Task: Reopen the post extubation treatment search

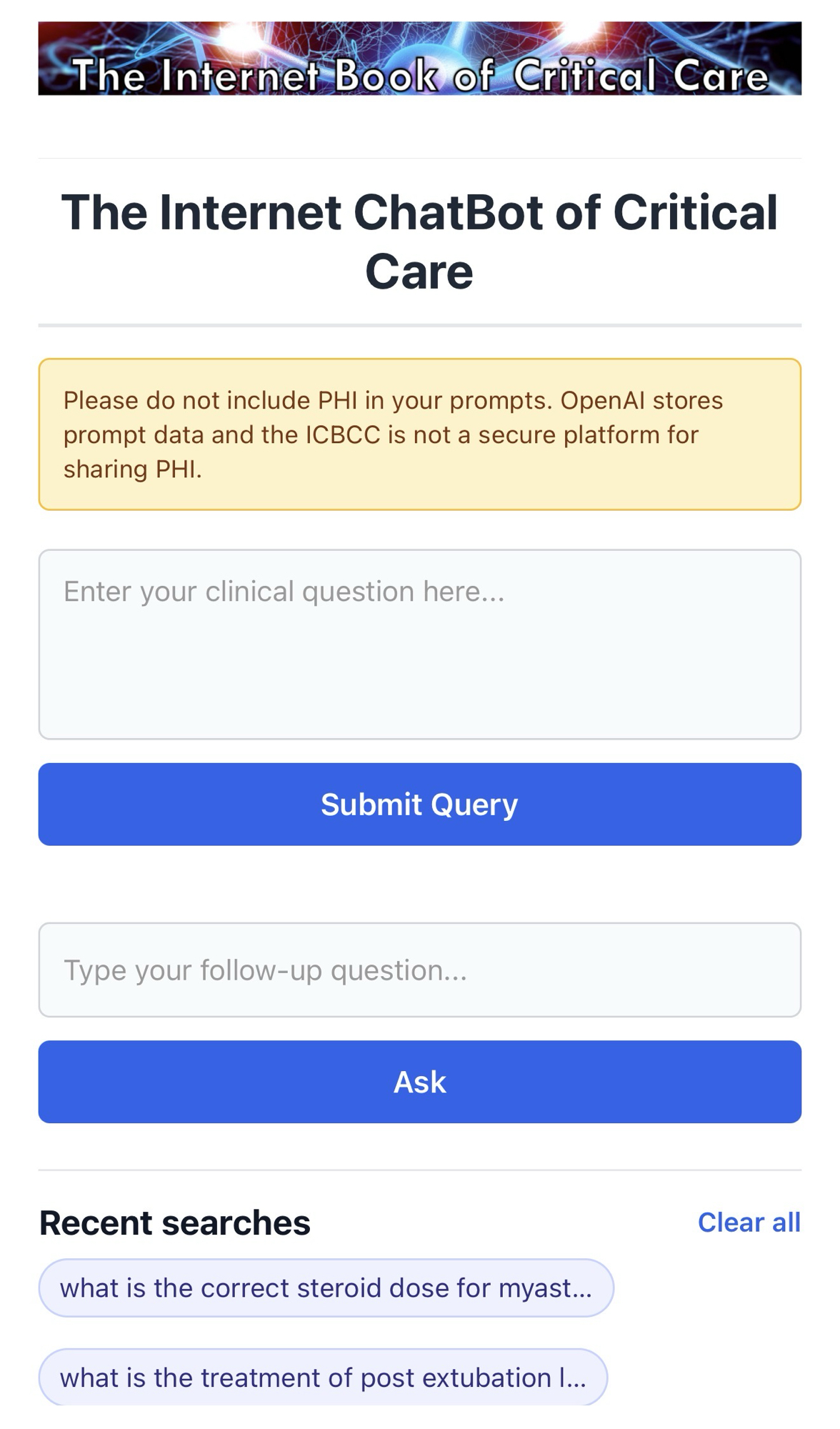Action: tap(323, 1377)
